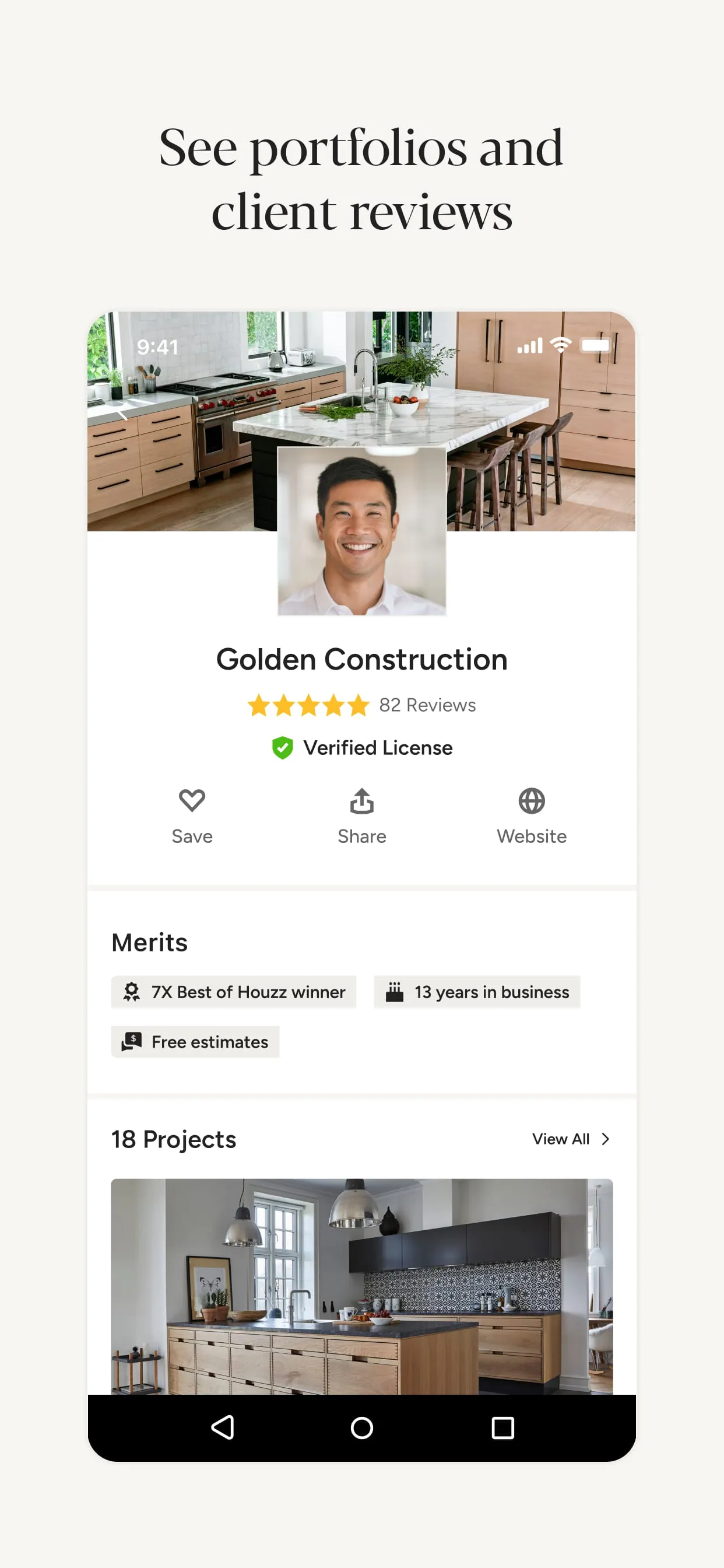Select the Free estimates merit chip

tap(195, 1041)
